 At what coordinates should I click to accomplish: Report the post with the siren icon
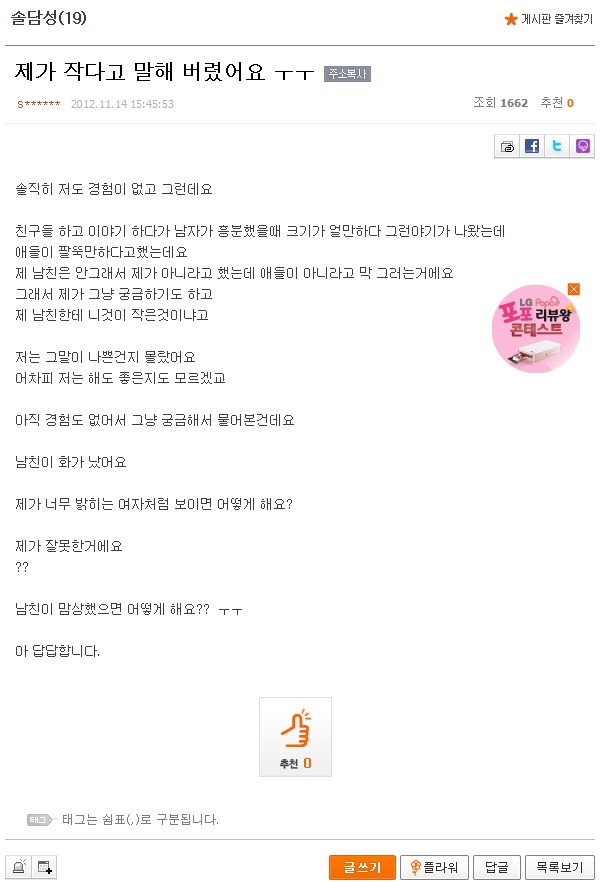pyautogui.click(x=18, y=867)
